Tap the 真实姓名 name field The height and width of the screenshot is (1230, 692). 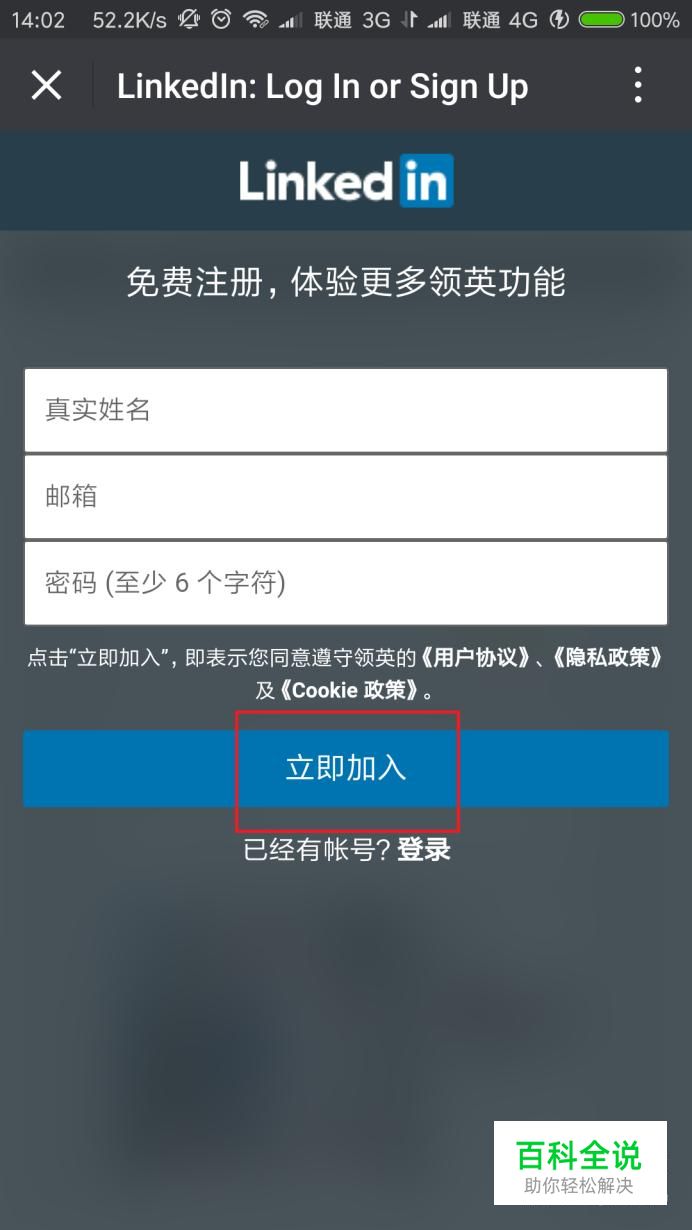[x=345, y=410]
